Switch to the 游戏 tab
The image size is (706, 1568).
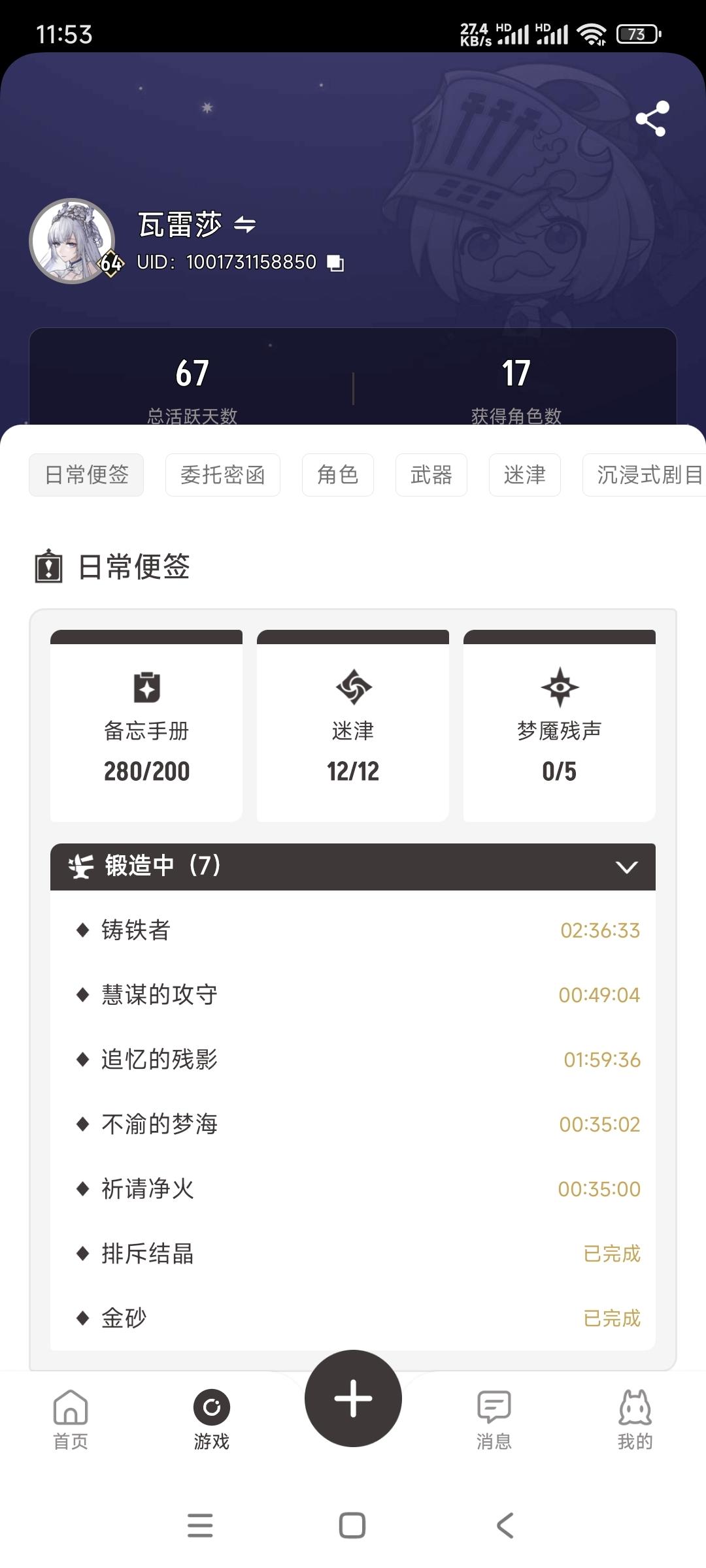(x=211, y=1418)
